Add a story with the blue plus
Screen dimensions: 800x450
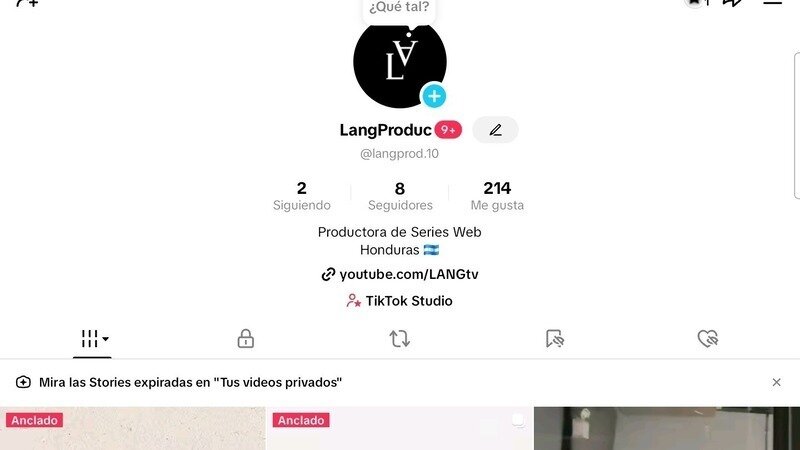pyautogui.click(x=433, y=96)
